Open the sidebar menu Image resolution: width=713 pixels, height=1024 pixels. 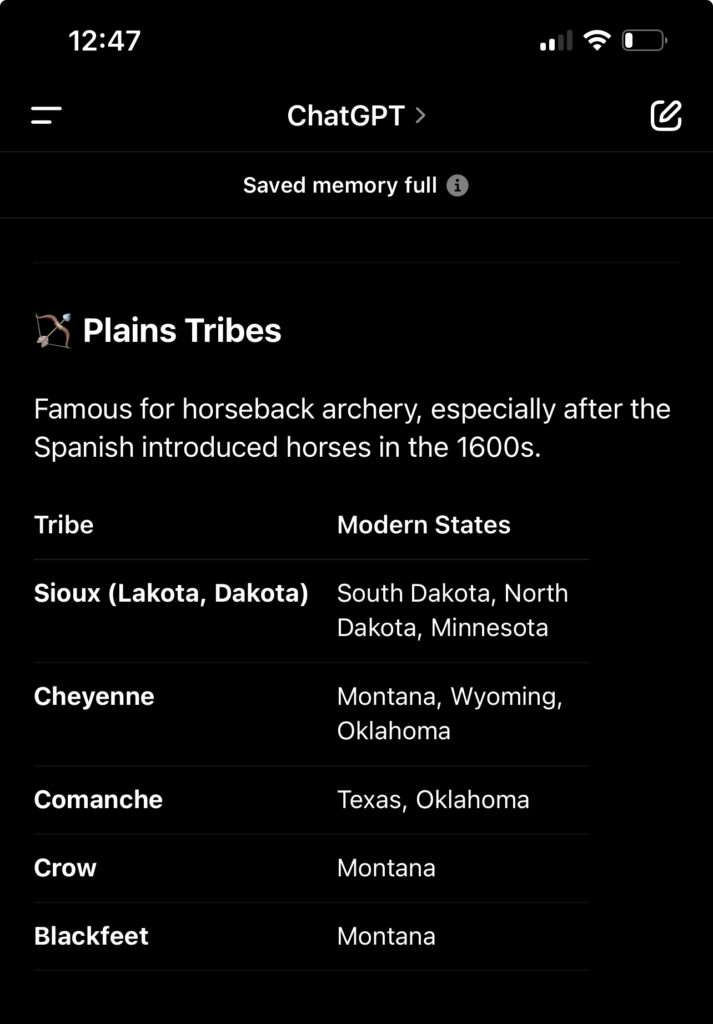coord(46,116)
